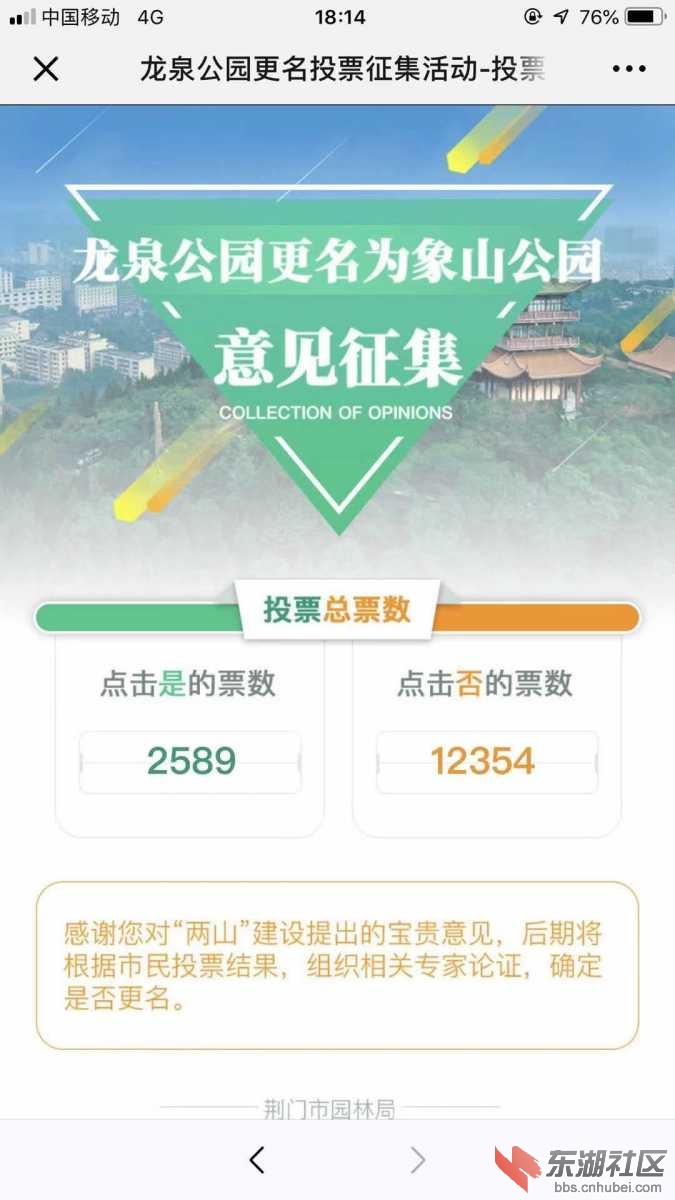Viewport: 675px width, 1200px height.
Task: Open the three-dot overflow menu
Action: (x=628, y=69)
